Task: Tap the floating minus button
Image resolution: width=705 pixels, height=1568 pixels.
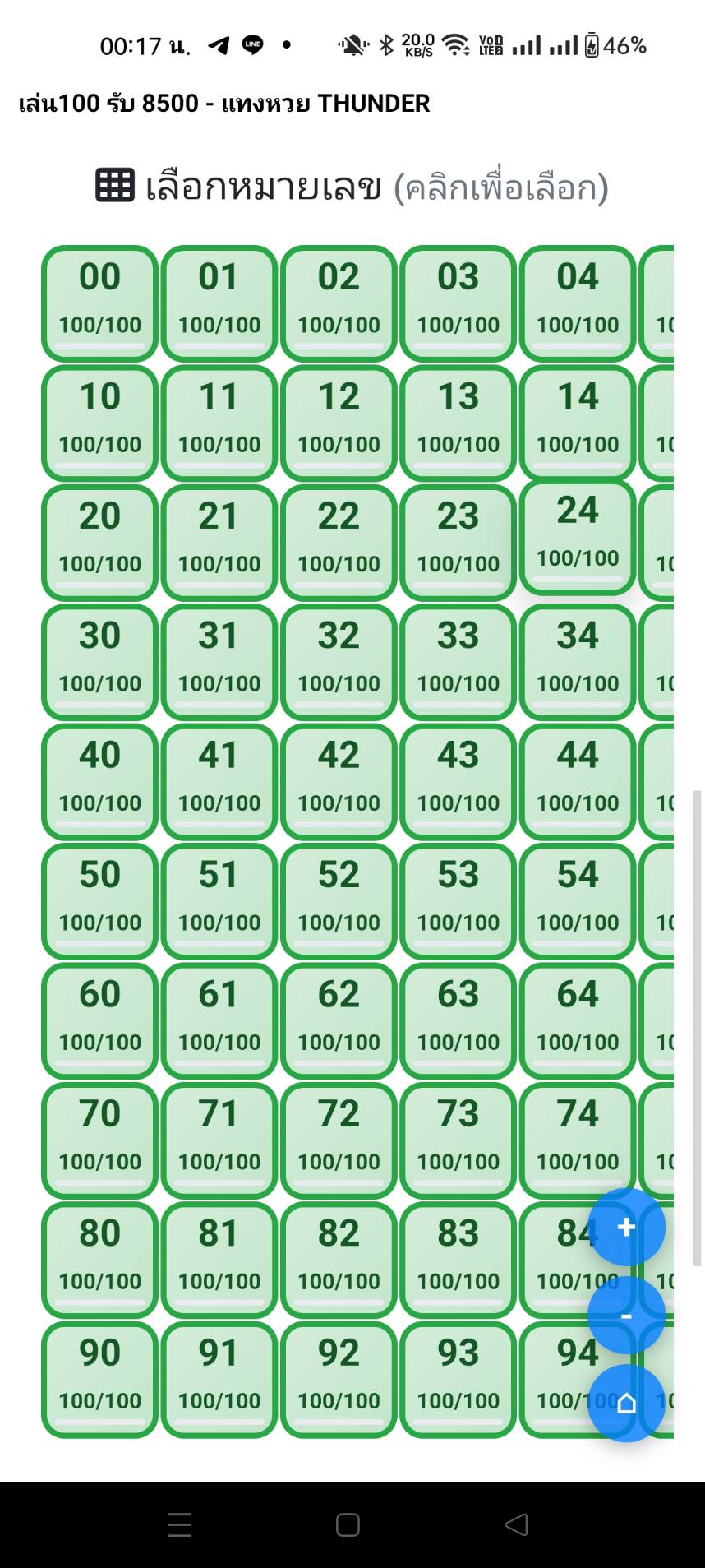Action: (626, 1316)
